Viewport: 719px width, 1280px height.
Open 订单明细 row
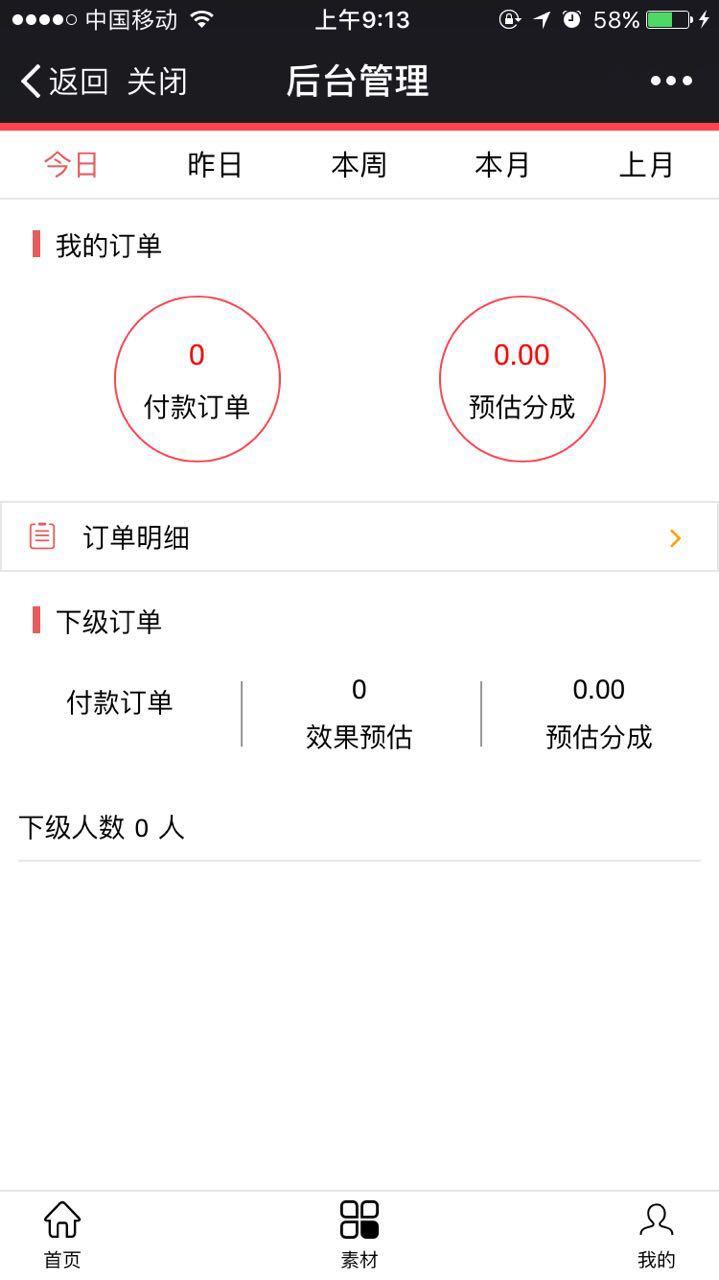359,538
